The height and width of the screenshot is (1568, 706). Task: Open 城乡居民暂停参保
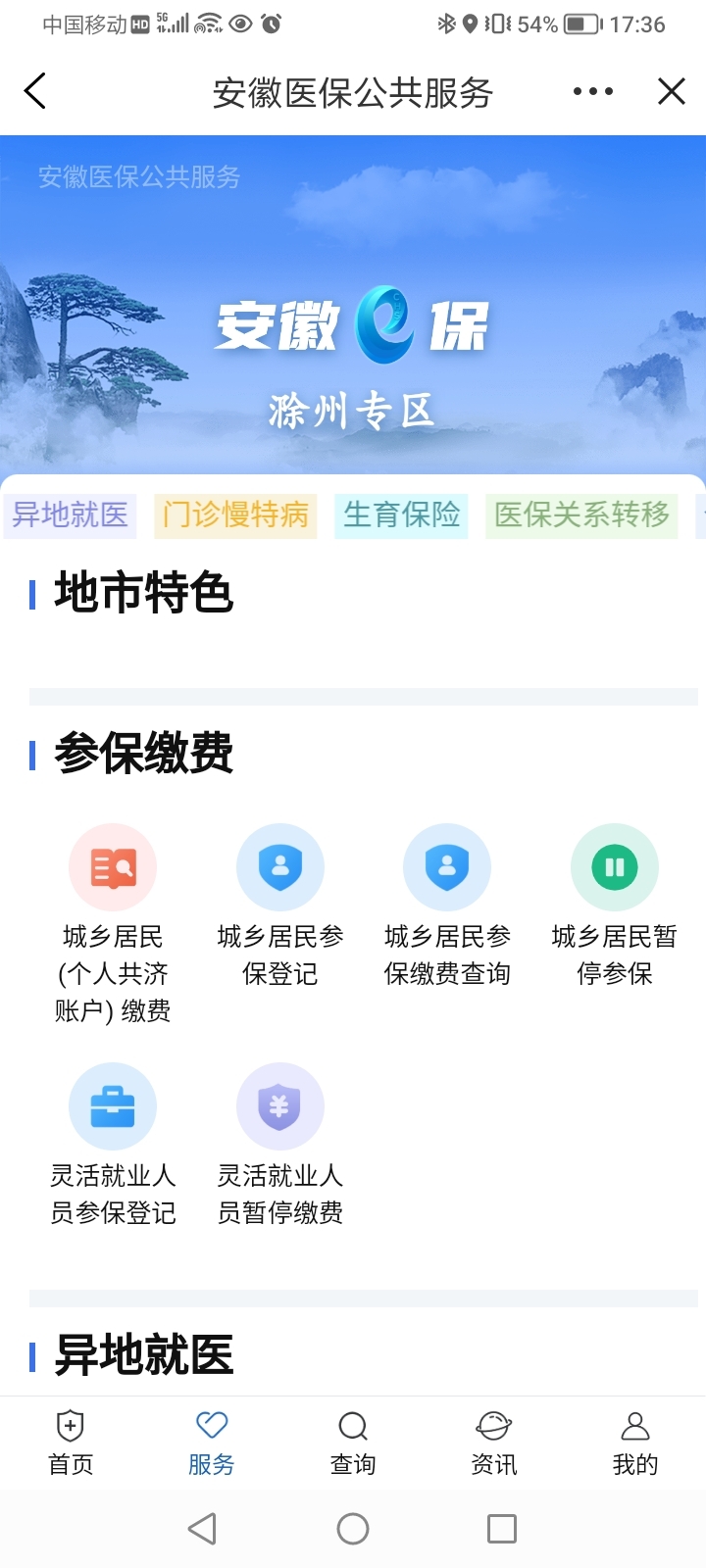tap(615, 868)
